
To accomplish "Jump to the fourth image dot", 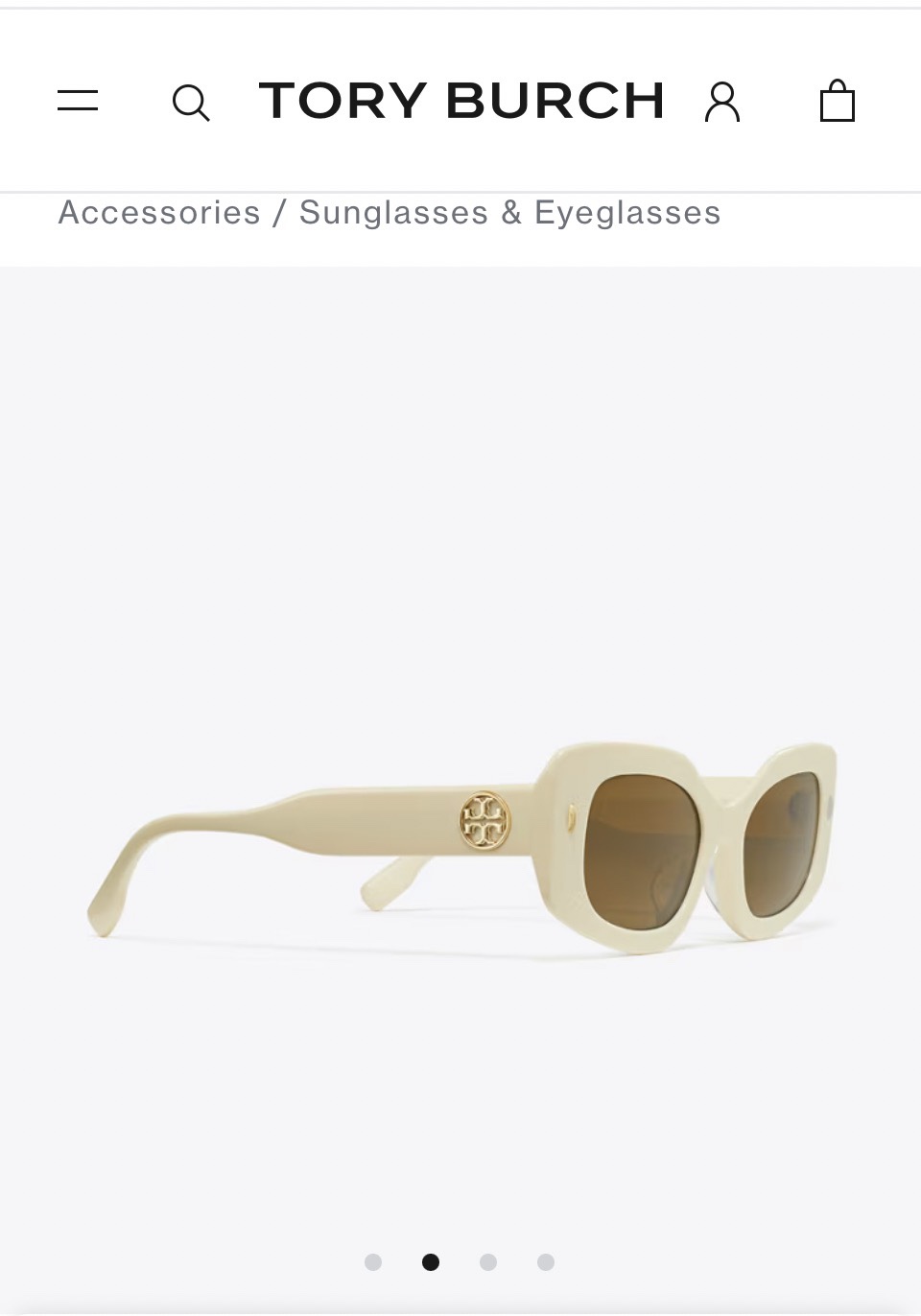I will [x=546, y=1262].
